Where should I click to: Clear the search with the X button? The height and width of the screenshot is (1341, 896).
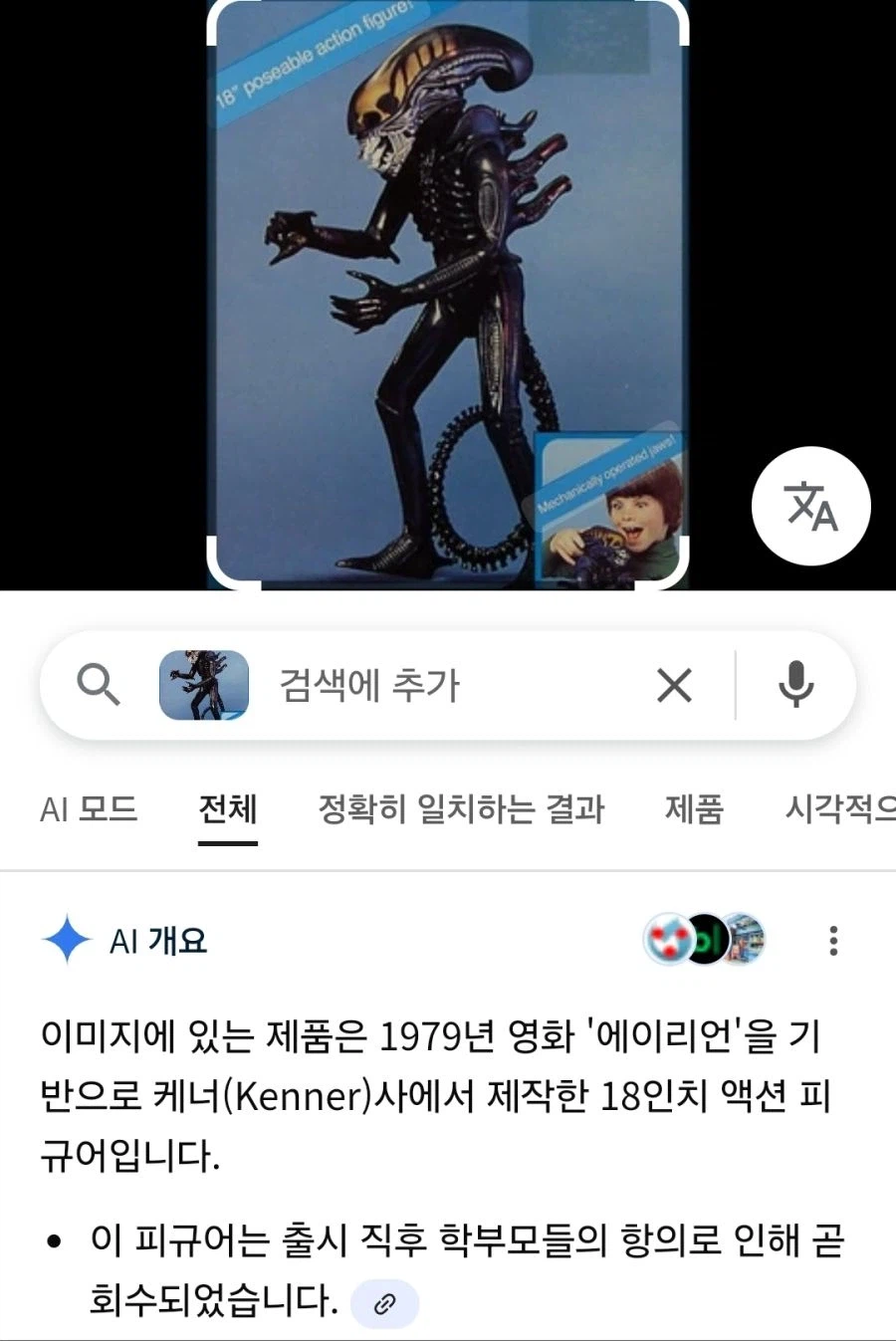click(x=674, y=685)
